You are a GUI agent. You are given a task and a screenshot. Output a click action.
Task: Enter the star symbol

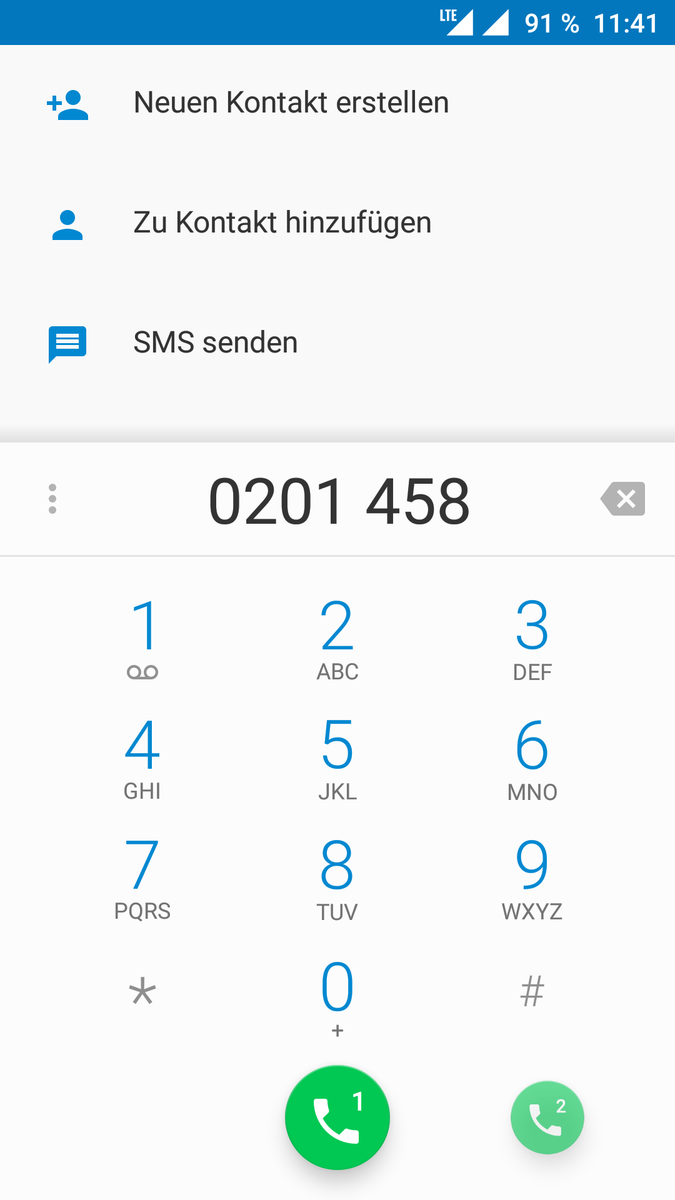[143, 995]
